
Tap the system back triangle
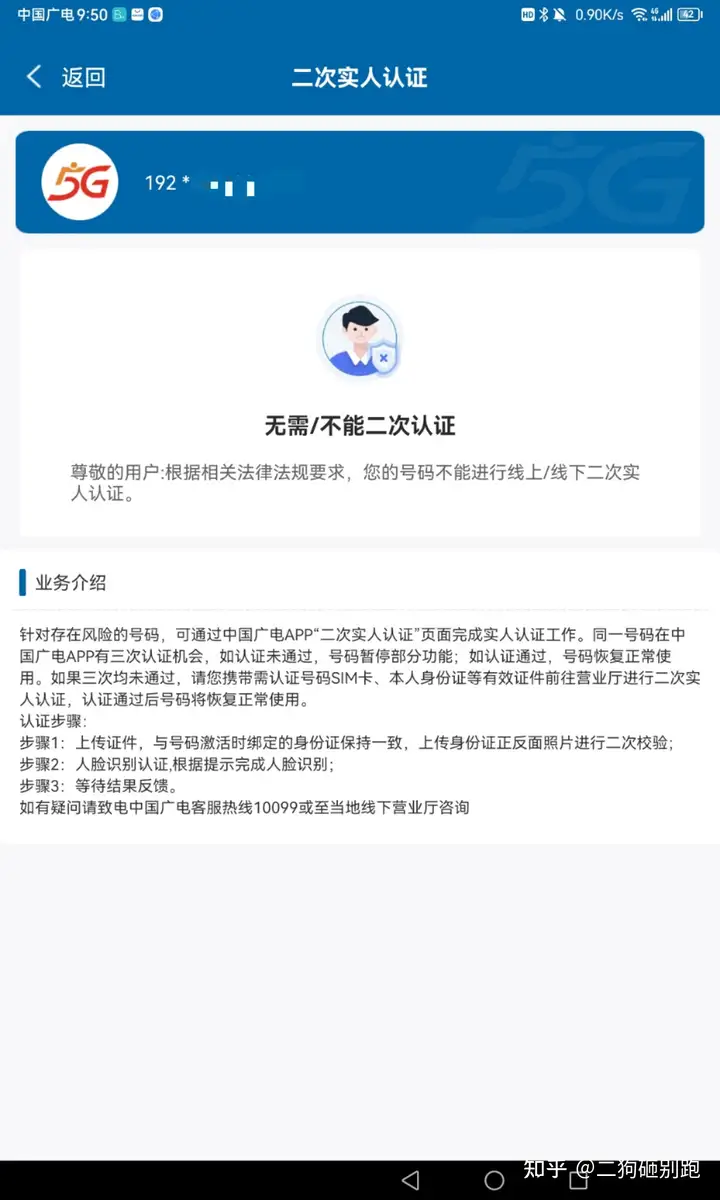pos(410,1180)
